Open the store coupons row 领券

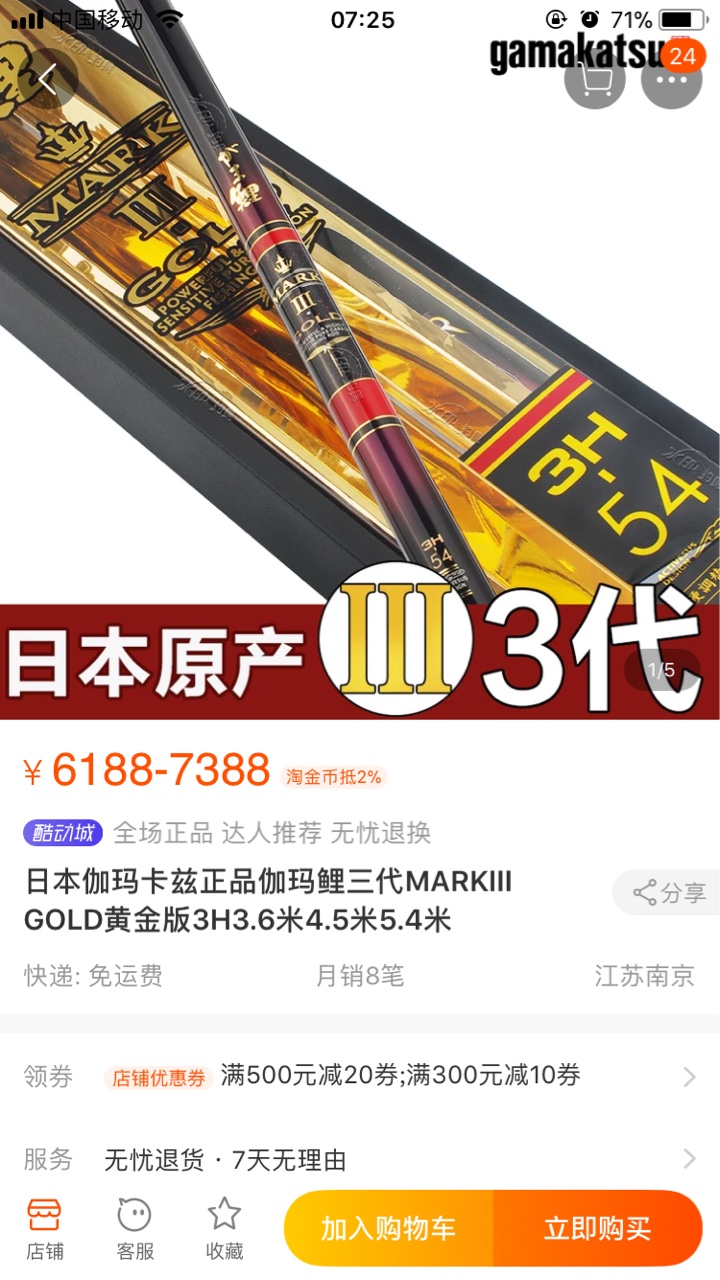point(360,1077)
